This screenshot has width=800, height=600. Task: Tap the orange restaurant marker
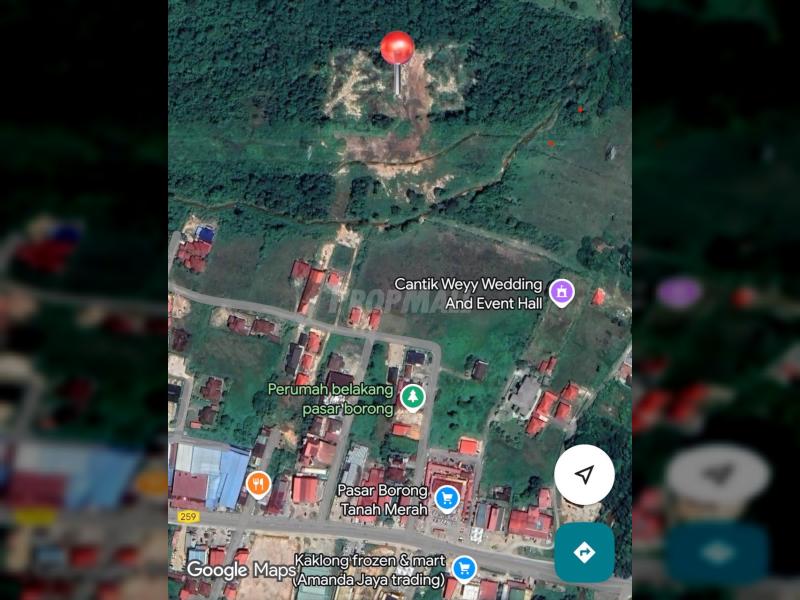pos(258,486)
